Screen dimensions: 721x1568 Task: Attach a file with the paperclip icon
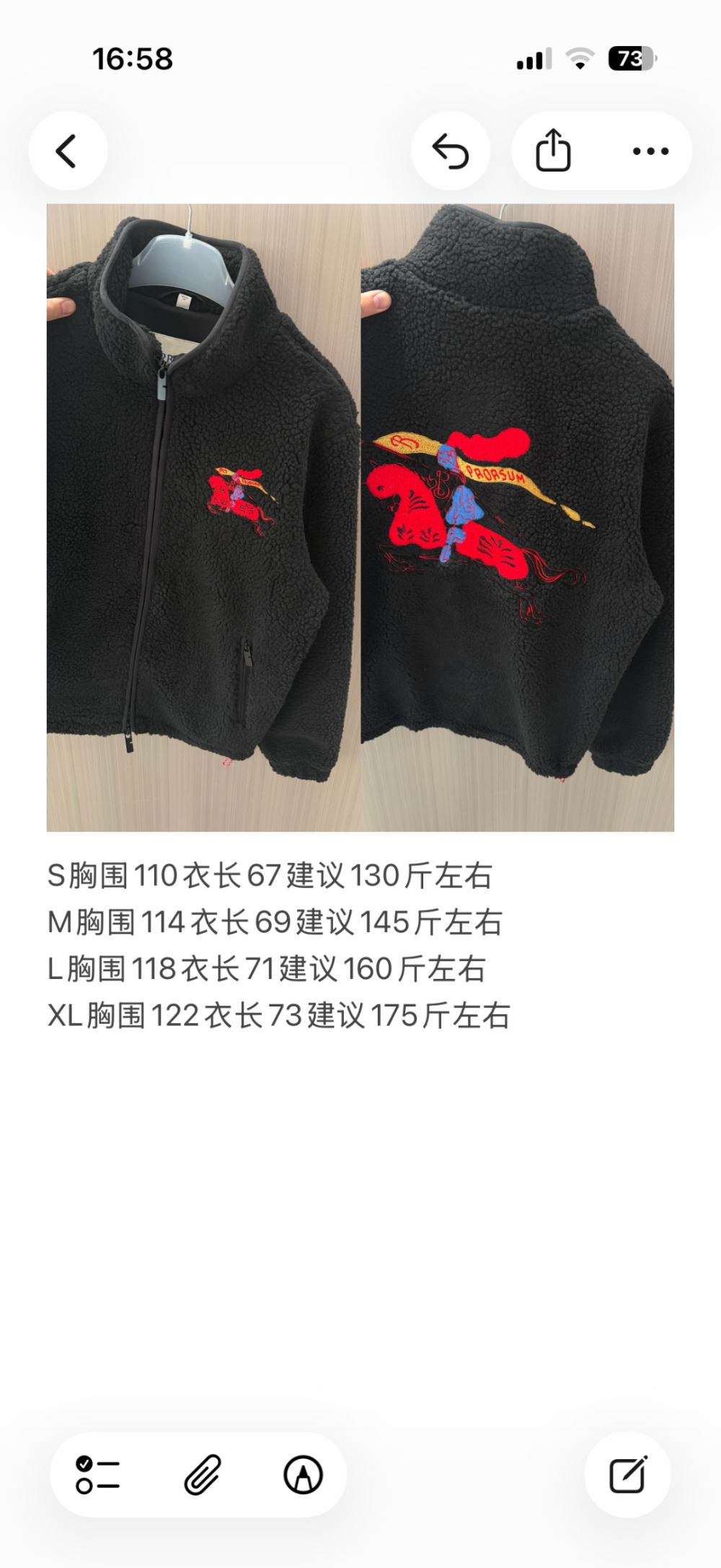click(x=203, y=1474)
